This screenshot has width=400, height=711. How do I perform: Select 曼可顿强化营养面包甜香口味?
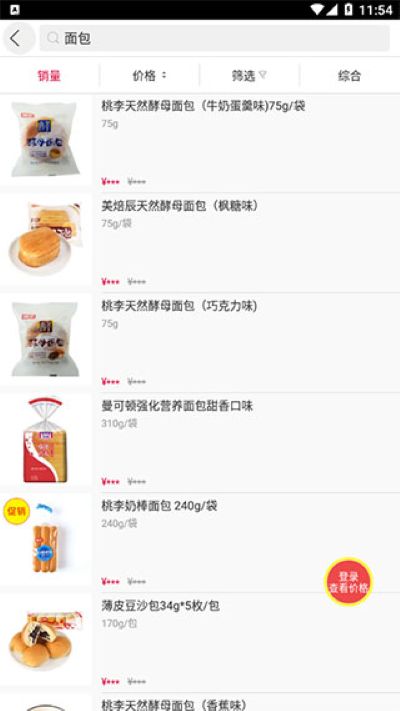coord(200,443)
